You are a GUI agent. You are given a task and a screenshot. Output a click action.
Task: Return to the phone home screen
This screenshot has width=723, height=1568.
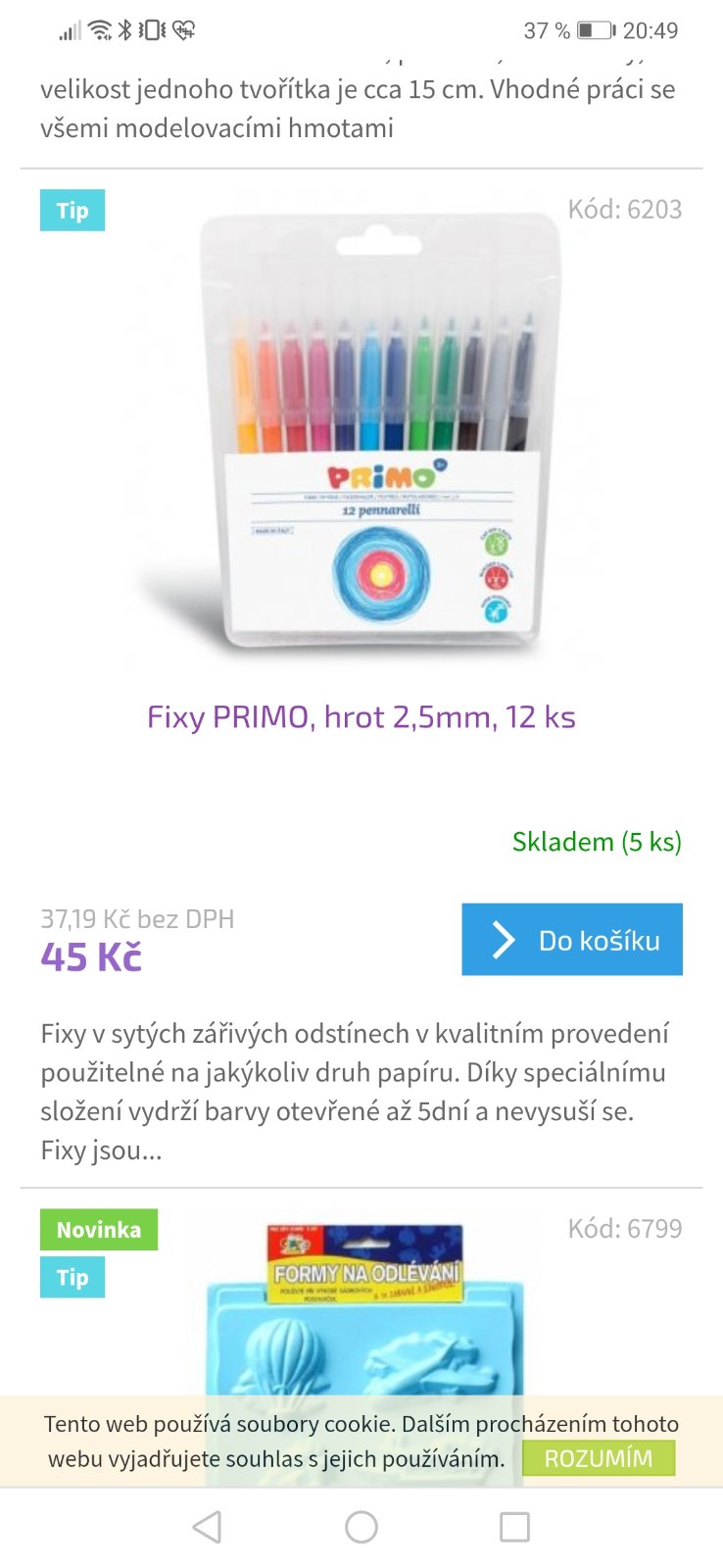coord(361,1527)
